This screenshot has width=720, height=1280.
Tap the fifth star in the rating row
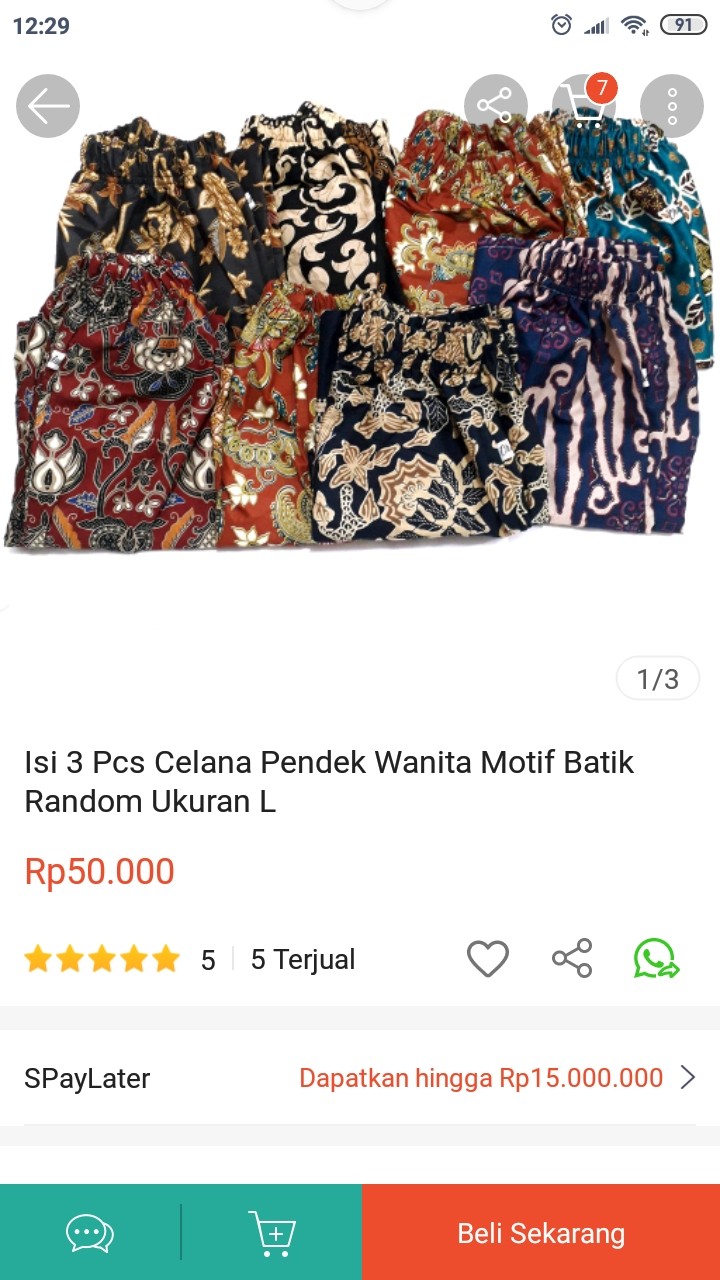[164, 958]
